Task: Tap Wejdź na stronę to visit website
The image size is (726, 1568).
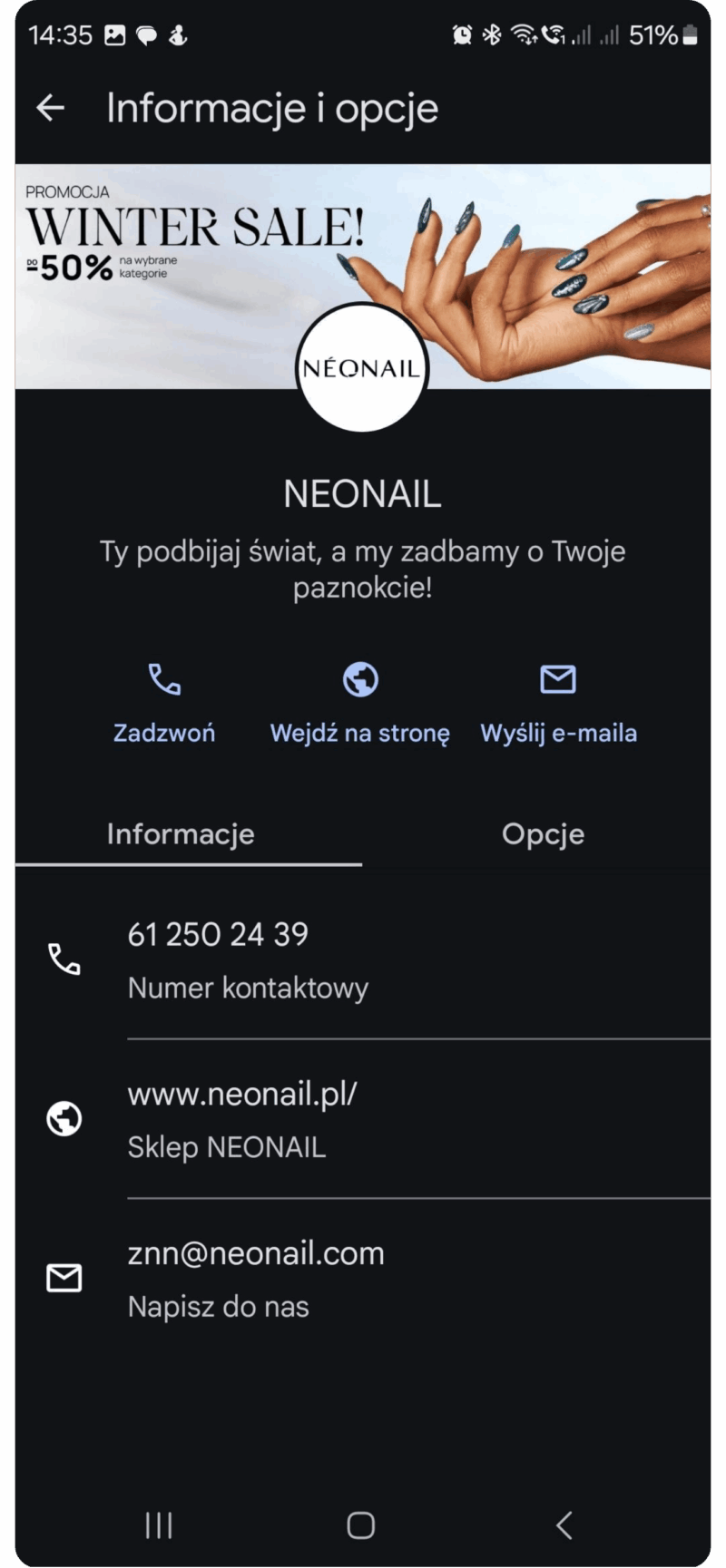Action: coord(360,701)
